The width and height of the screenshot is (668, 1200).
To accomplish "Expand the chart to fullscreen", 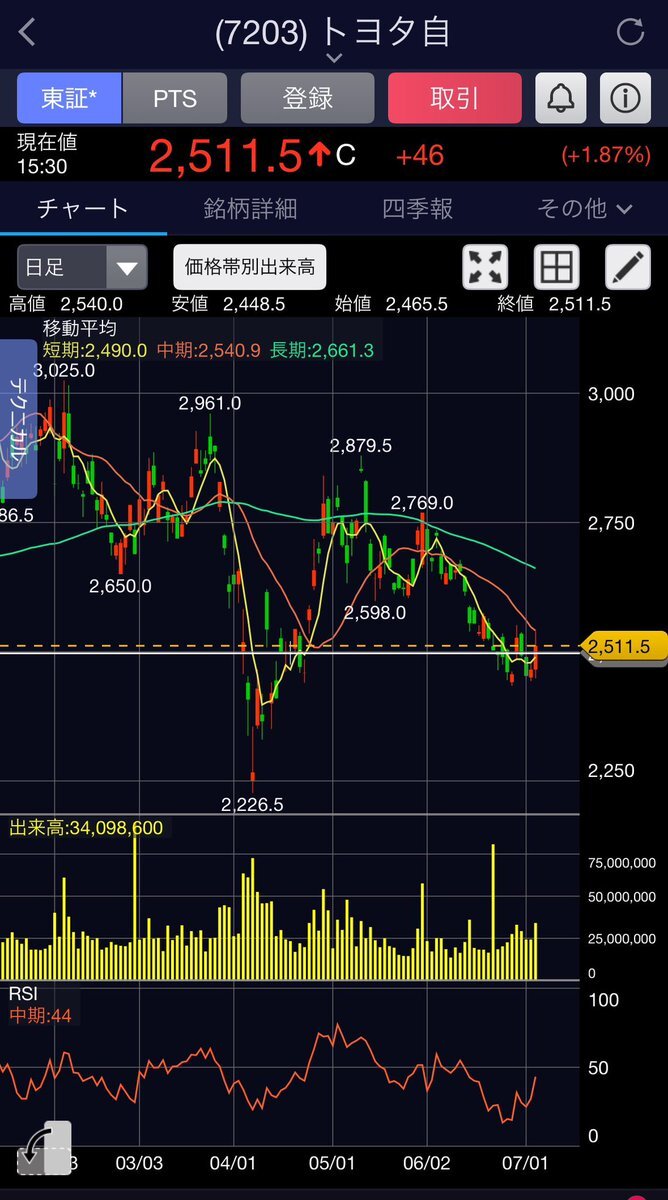I will 486,267.
